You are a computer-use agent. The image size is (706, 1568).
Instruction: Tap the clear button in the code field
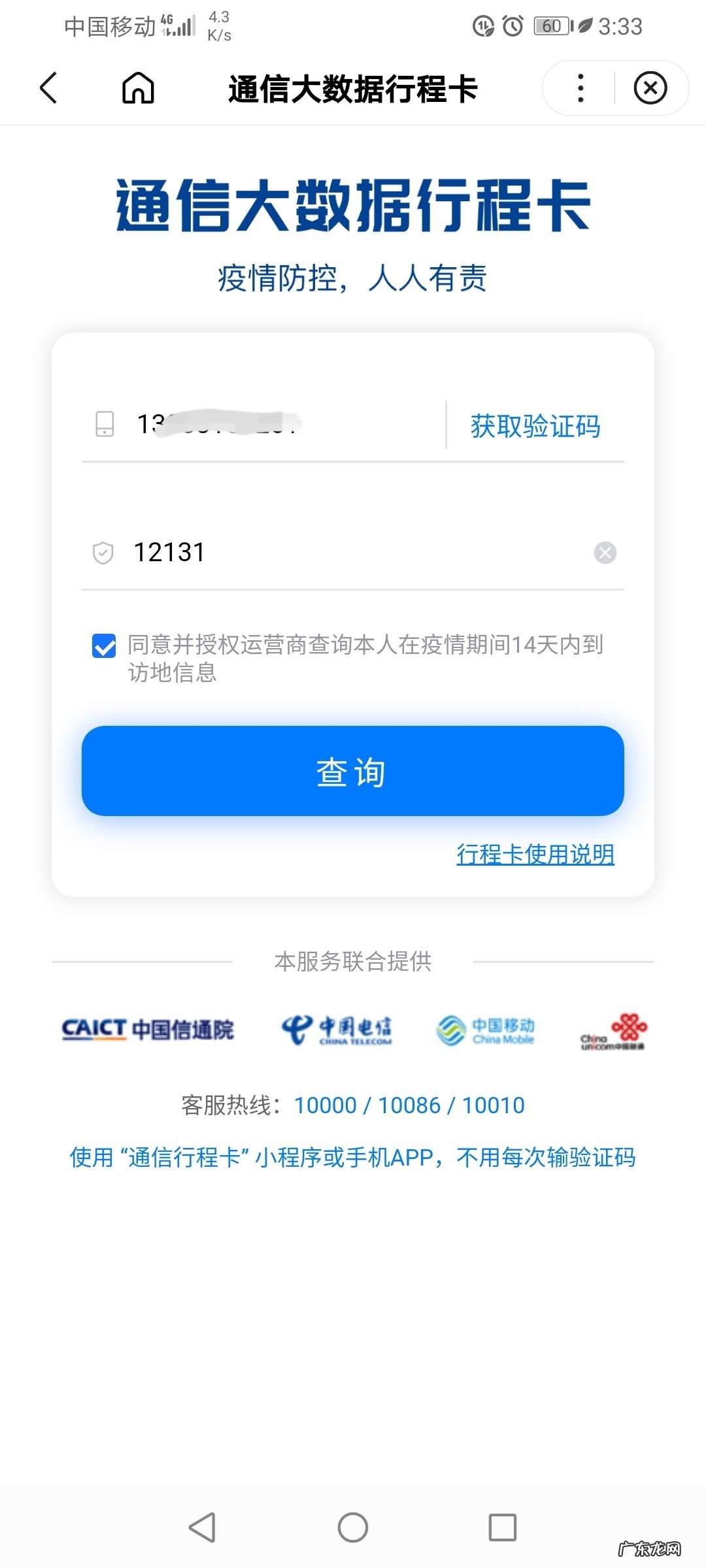tap(605, 552)
